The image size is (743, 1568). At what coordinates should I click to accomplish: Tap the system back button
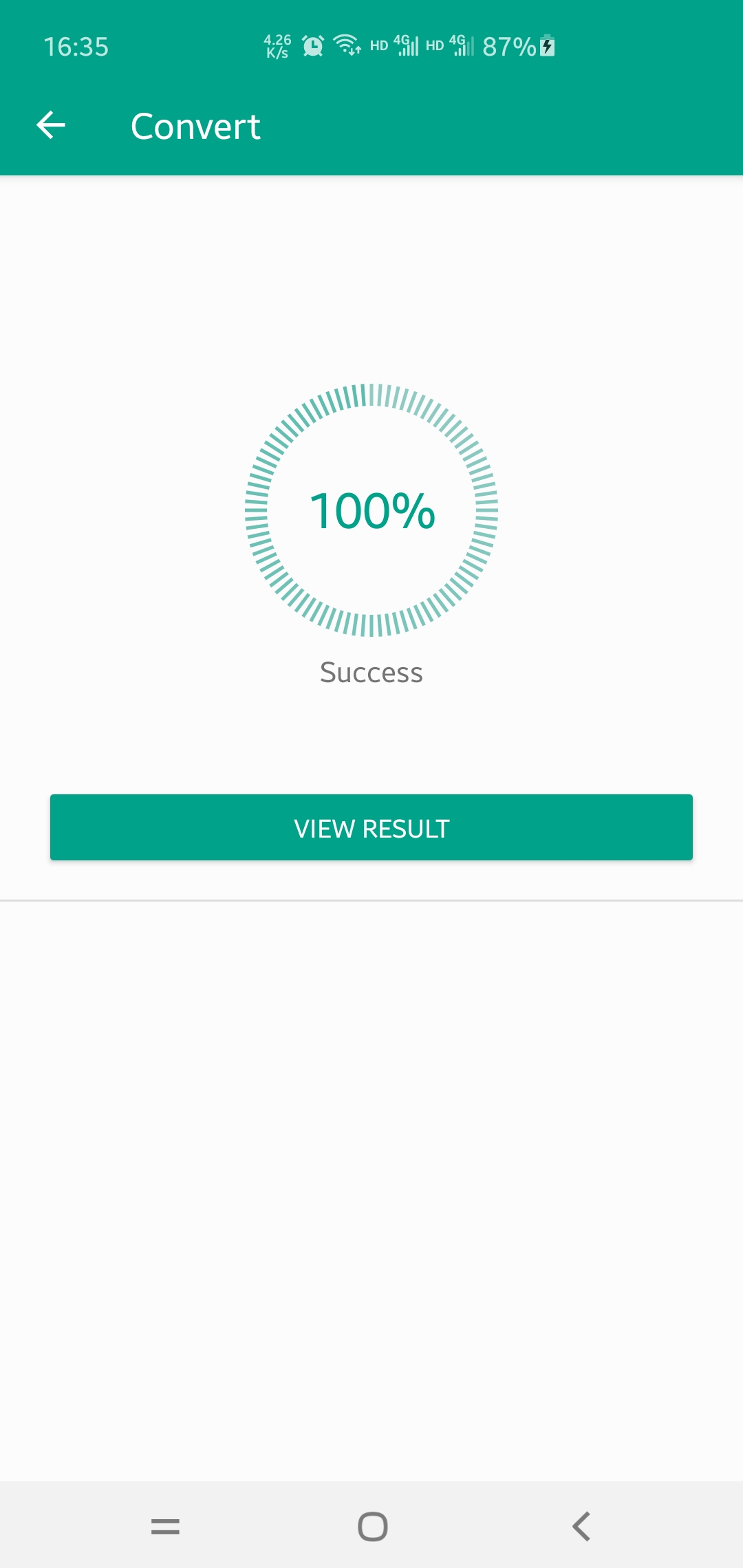[581, 1527]
